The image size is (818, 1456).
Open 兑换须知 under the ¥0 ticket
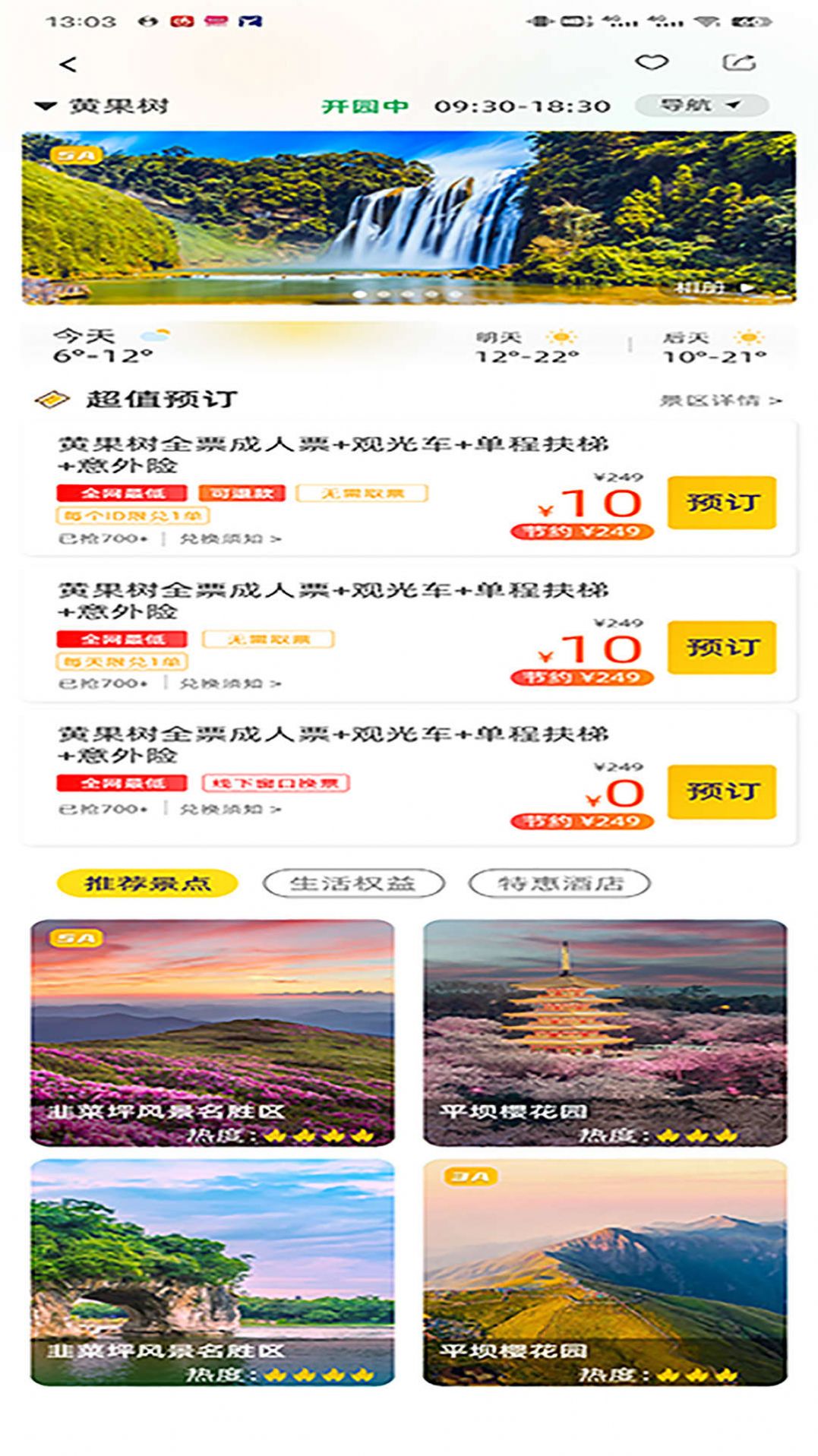click(x=229, y=809)
